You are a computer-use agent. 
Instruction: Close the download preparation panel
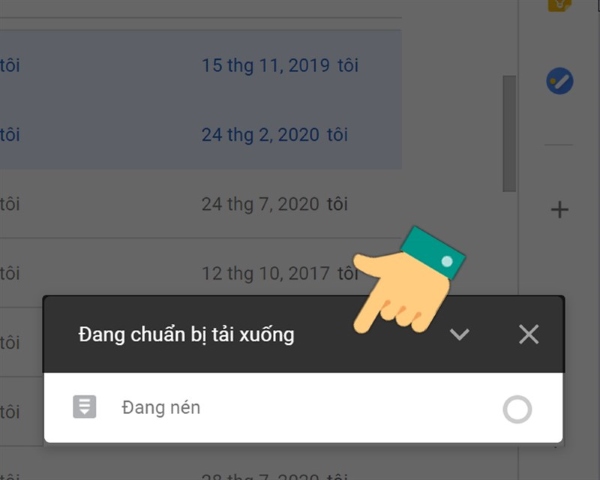tap(529, 334)
